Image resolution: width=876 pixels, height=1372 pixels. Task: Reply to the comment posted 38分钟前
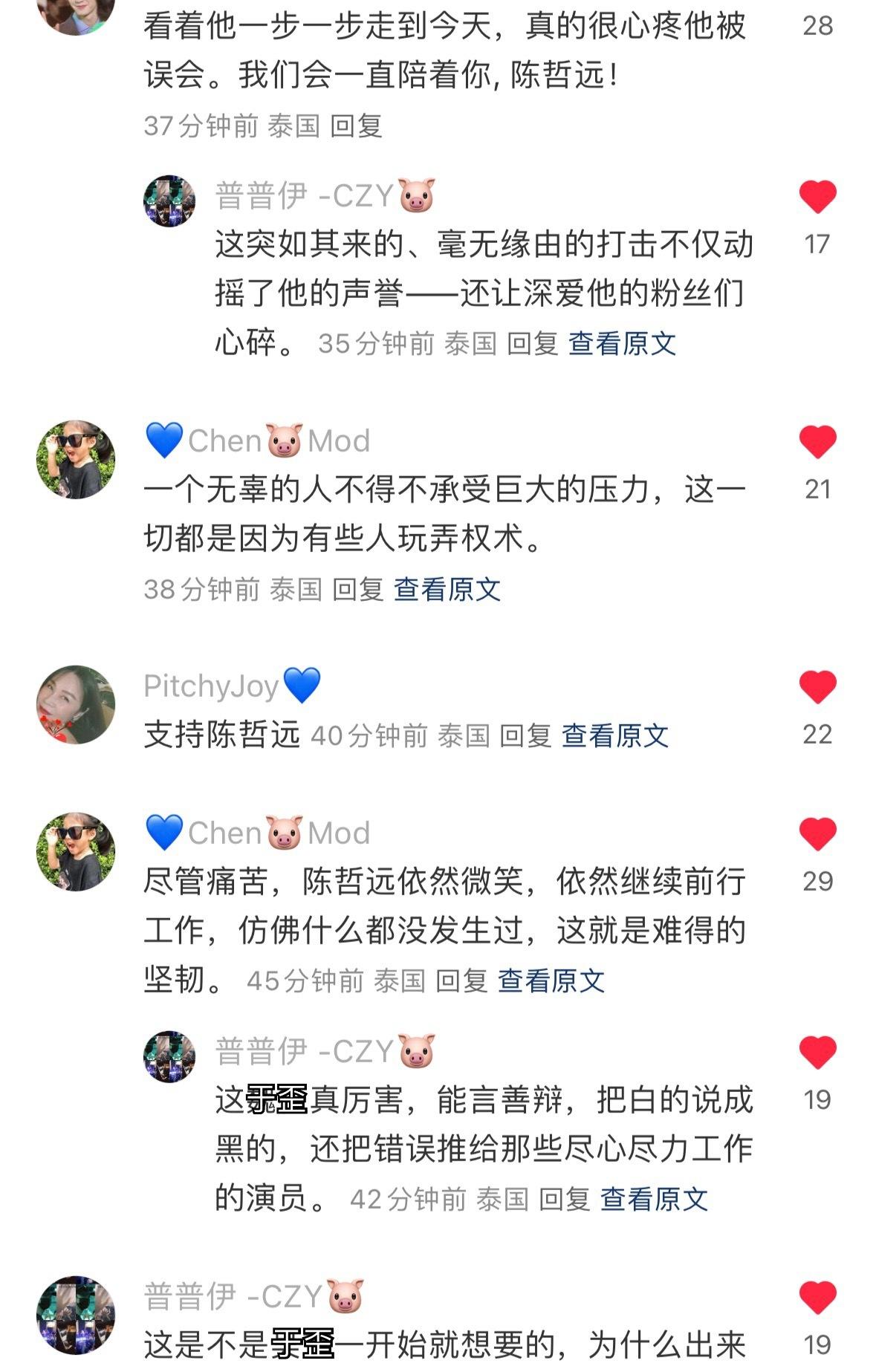click(357, 589)
